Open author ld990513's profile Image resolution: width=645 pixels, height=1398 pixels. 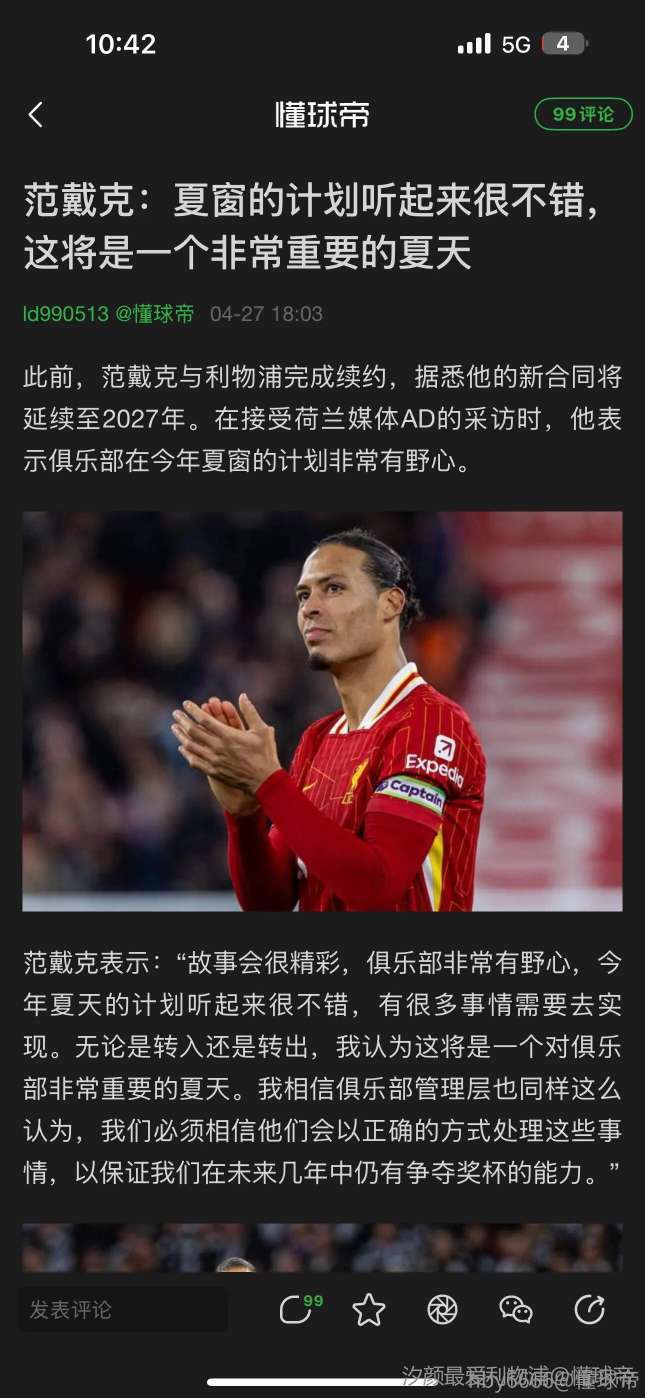point(66,314)
